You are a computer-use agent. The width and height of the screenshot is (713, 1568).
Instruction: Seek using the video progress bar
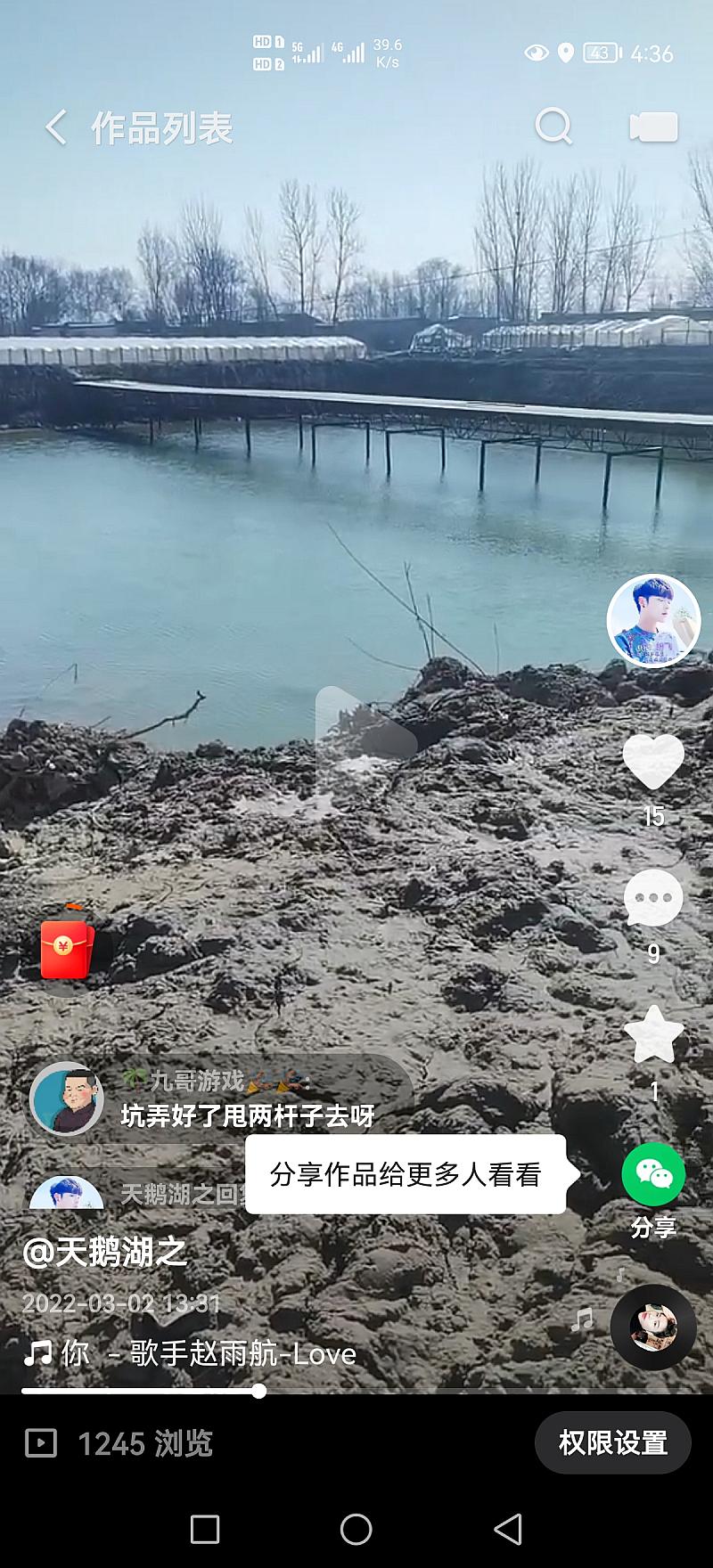(258, 1391)
